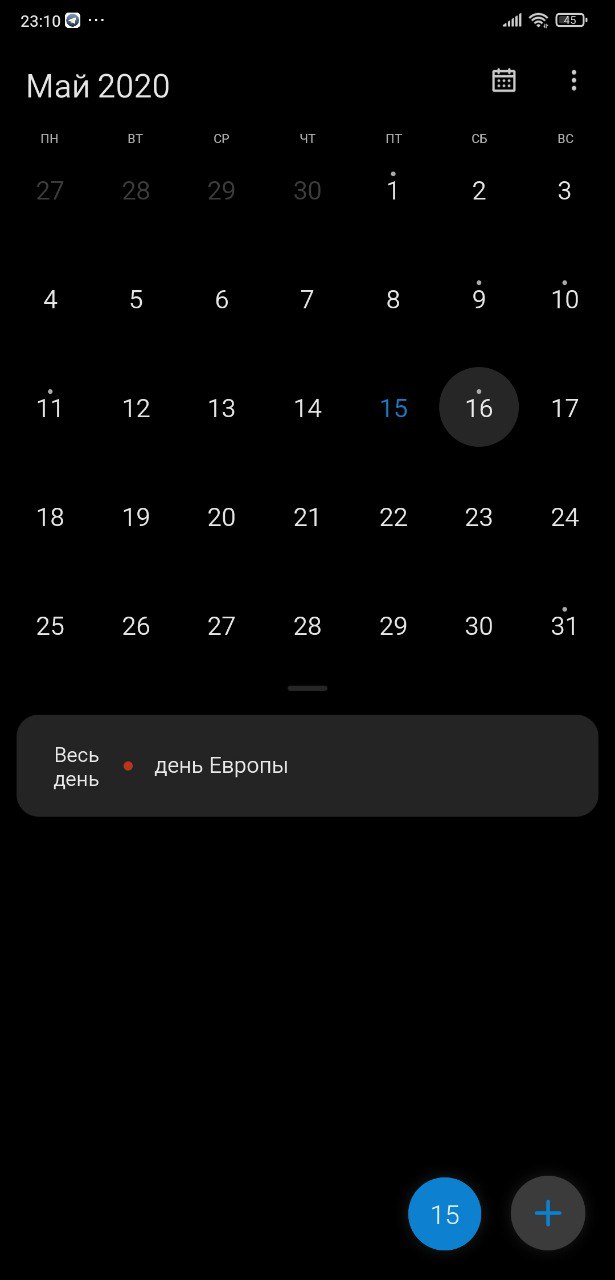The image size is (615, 1280).
Task: Jump to today with the blue 15 button
Action: (x=445, y=1214)
